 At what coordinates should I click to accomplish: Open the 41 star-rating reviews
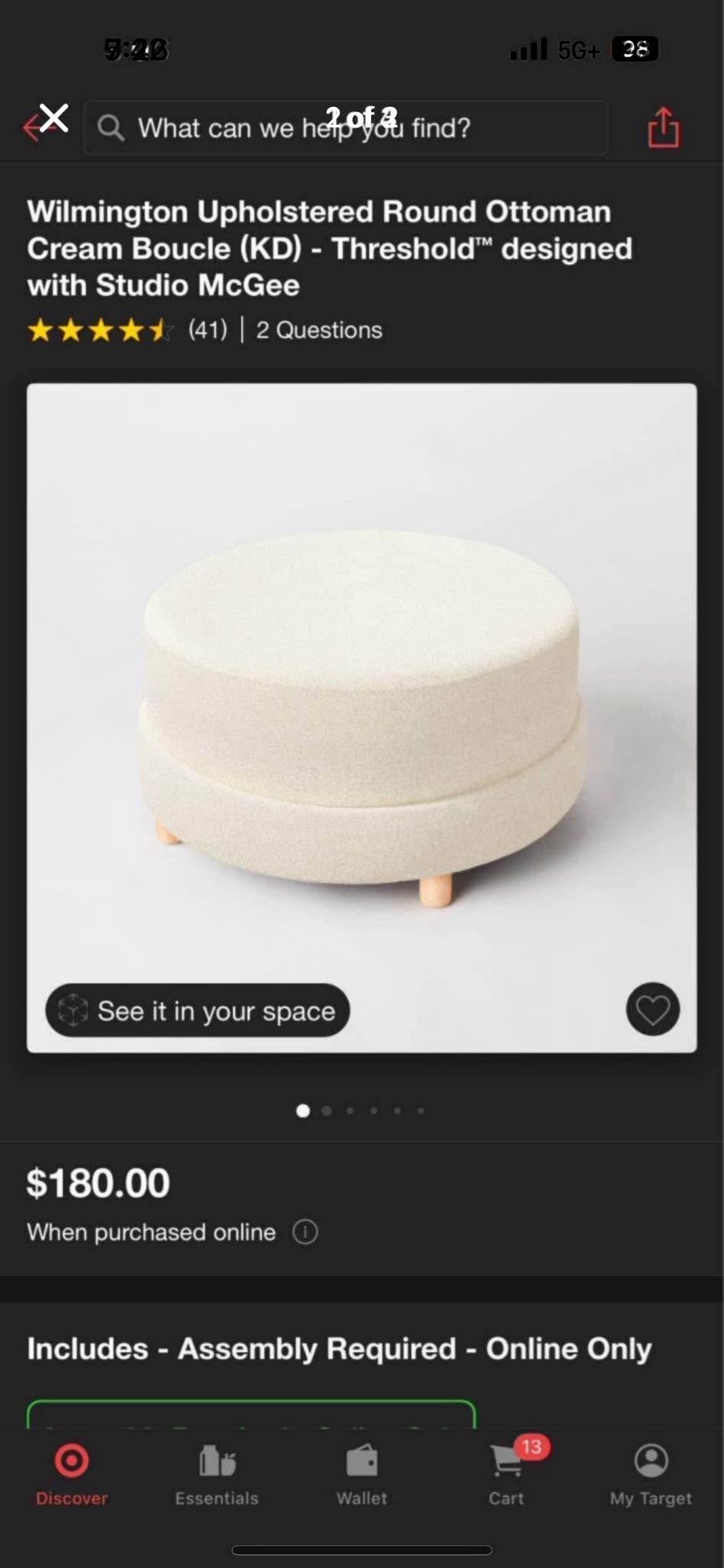[127, 330]
